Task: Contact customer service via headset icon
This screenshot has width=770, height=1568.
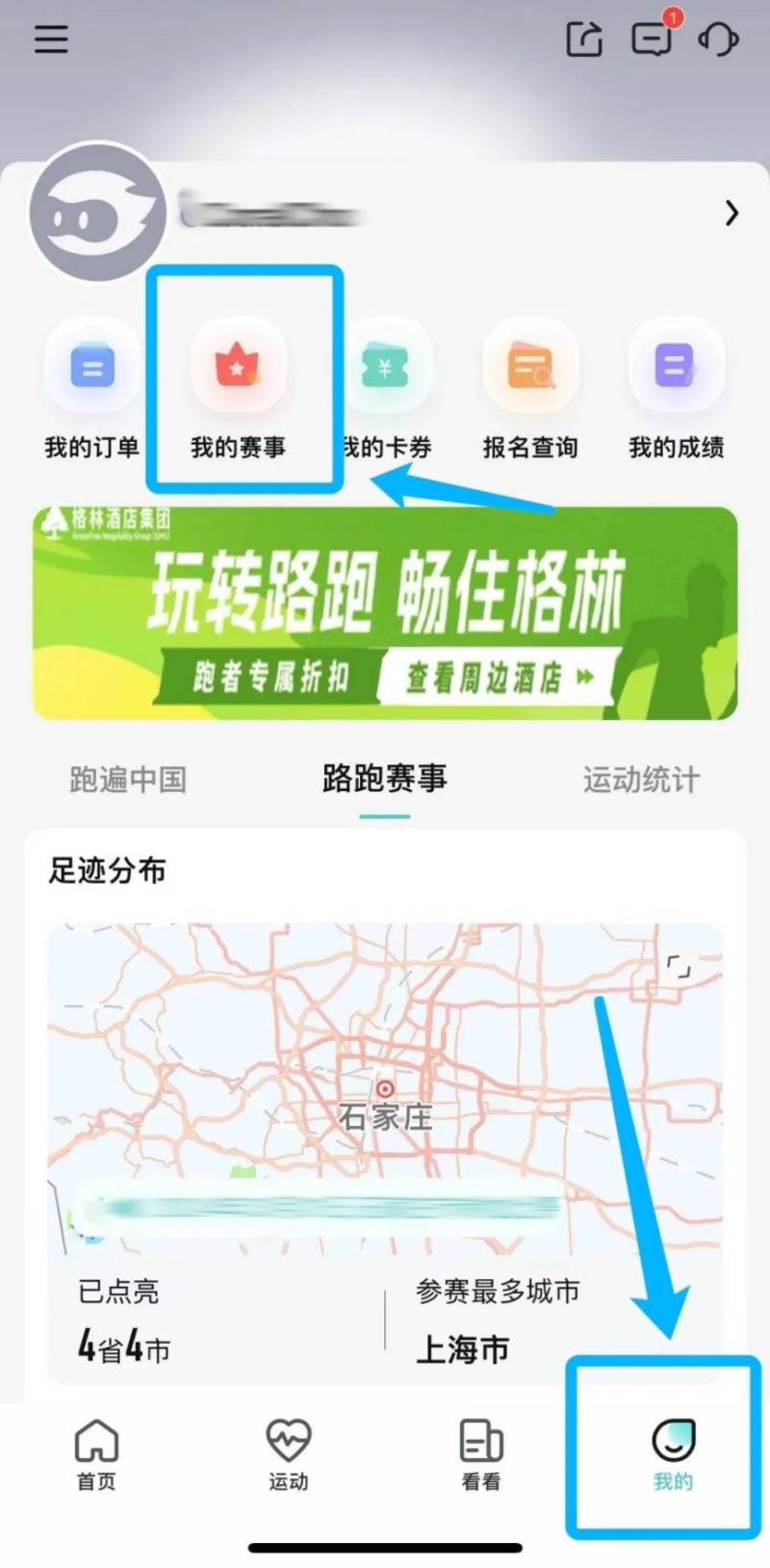Action: (716, 40)
